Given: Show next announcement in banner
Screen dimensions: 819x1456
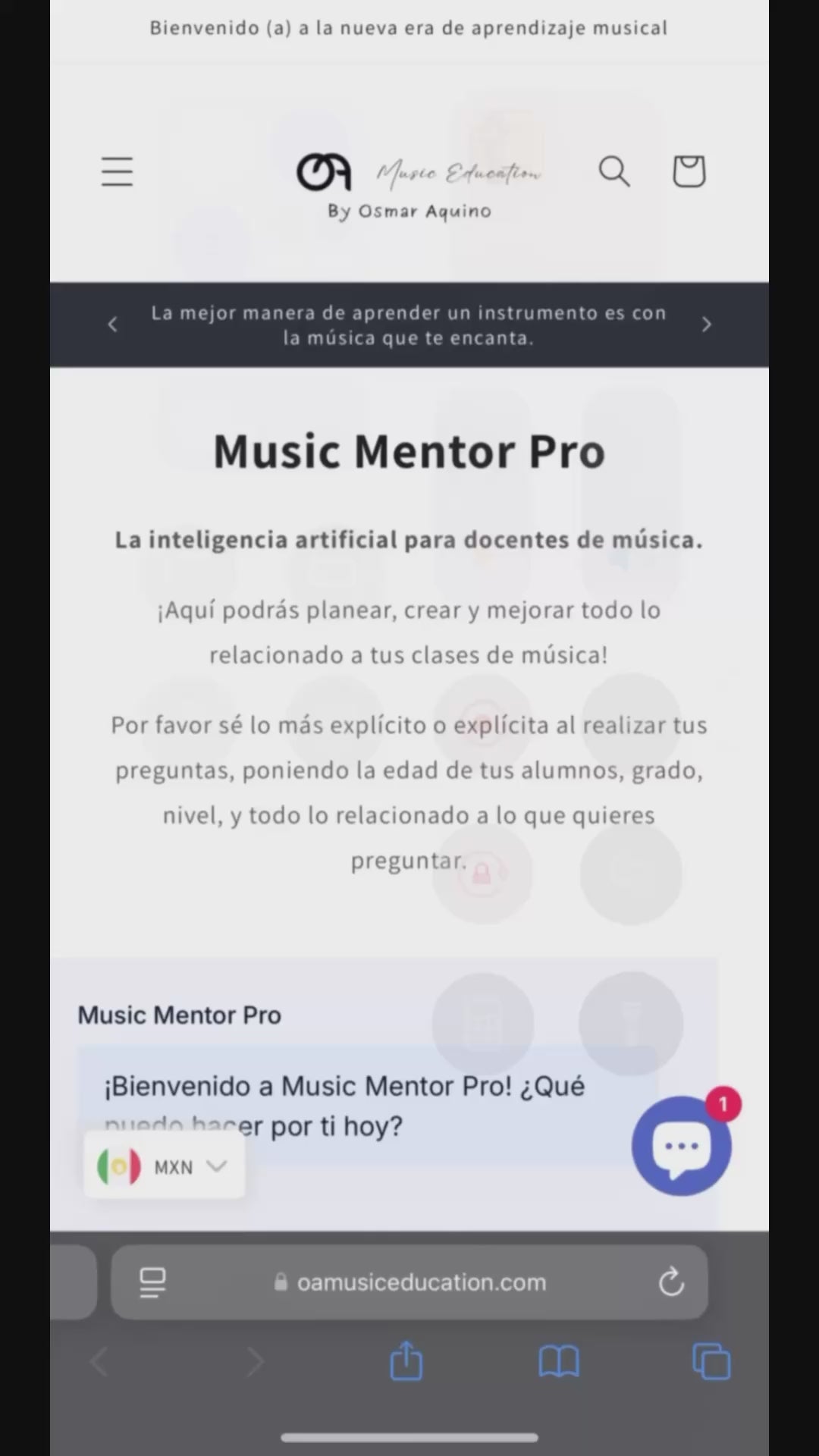Looking at the screenshot, I should [x=706, y=325].
